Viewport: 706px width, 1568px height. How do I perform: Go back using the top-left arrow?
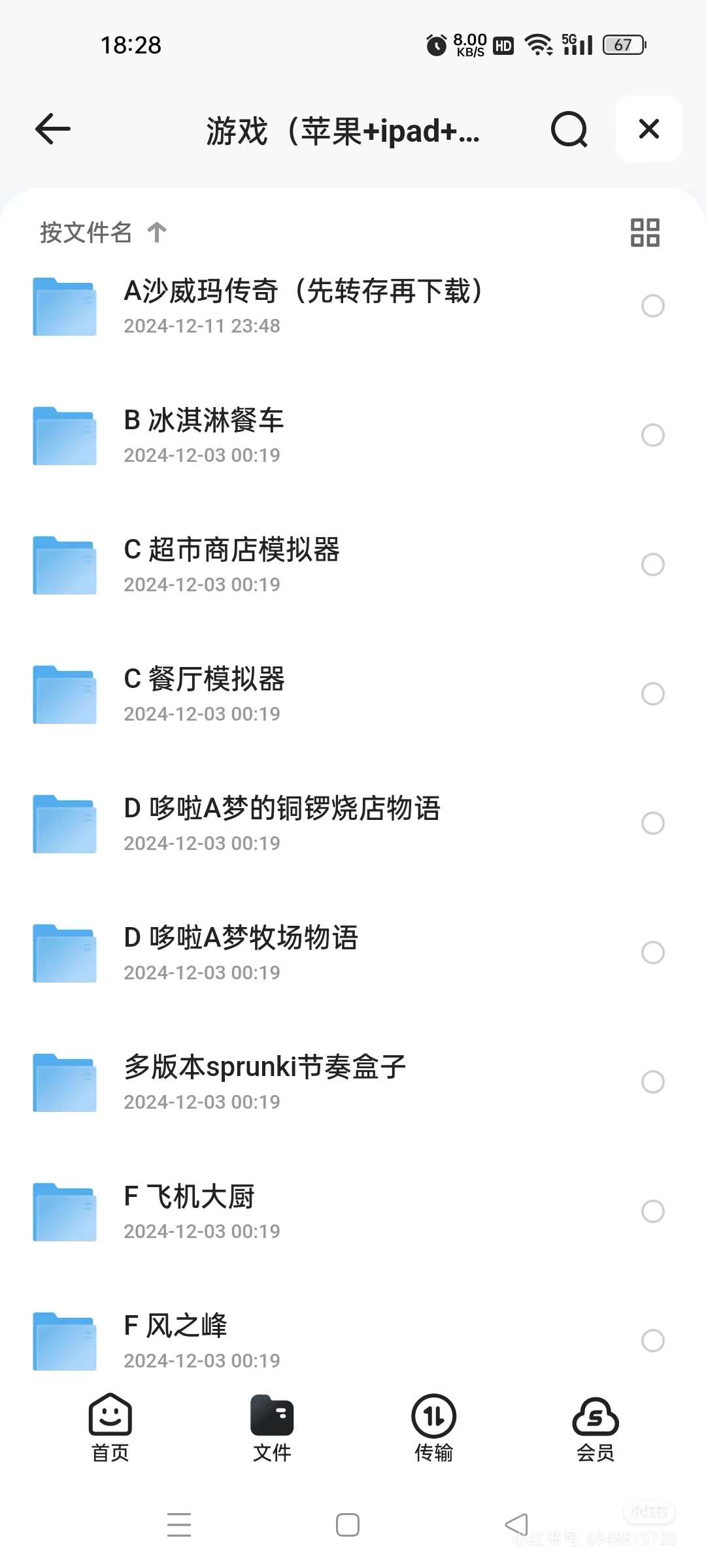tap(53, 129)
